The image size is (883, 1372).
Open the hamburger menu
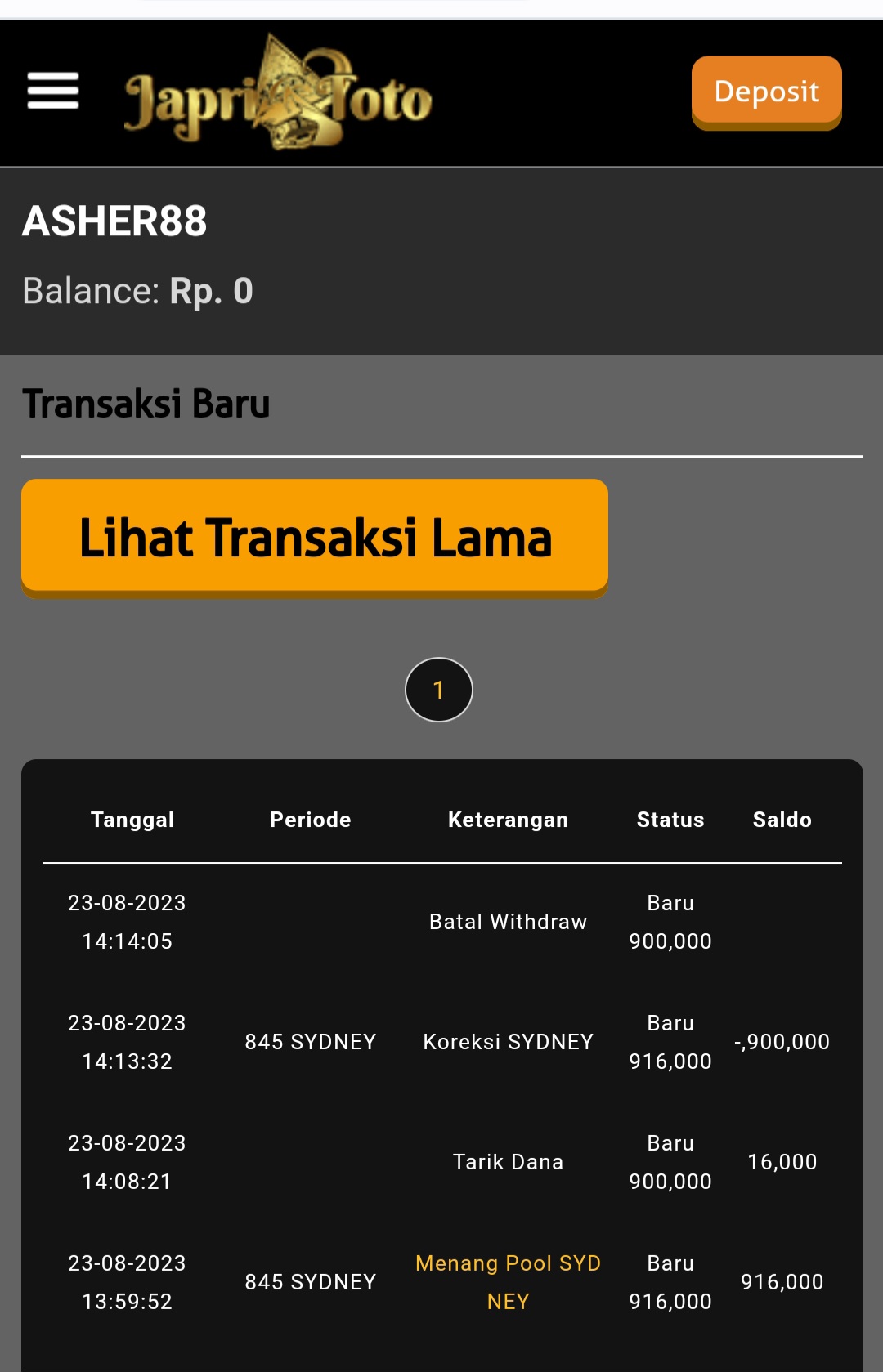coord(53,91)
